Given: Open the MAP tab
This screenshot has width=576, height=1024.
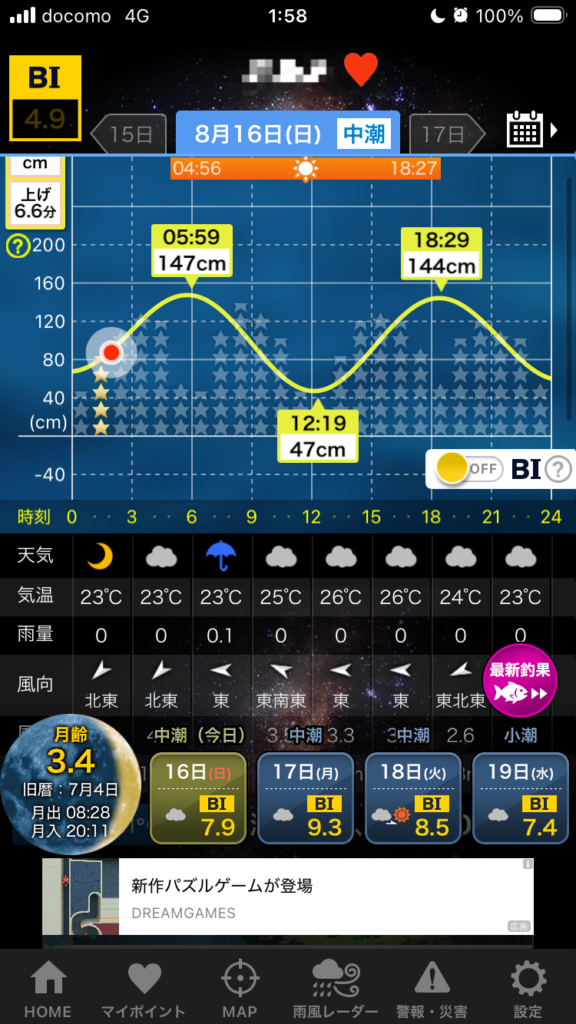Looking at the screenshot, I should pos(240,987).
